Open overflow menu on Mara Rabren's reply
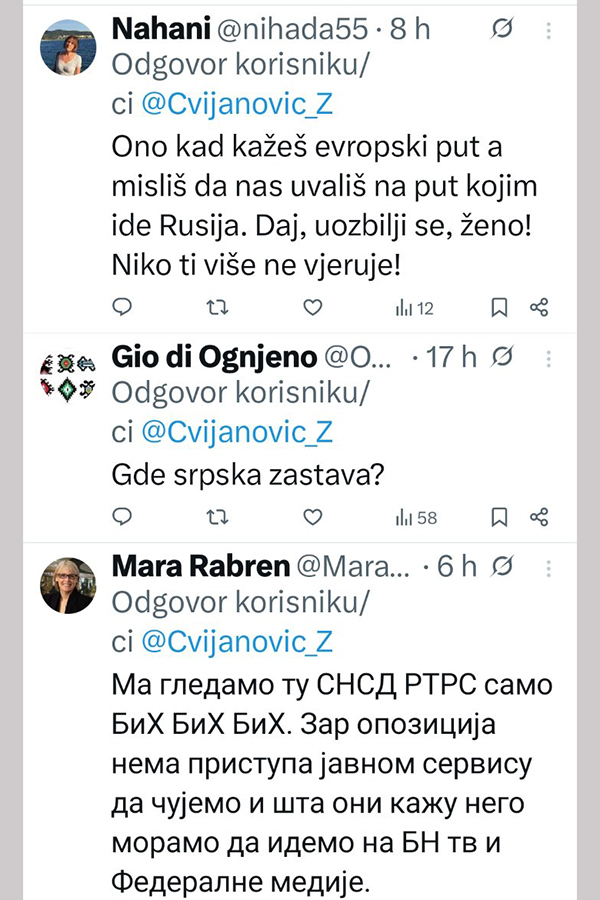 [x=548, y=567]
